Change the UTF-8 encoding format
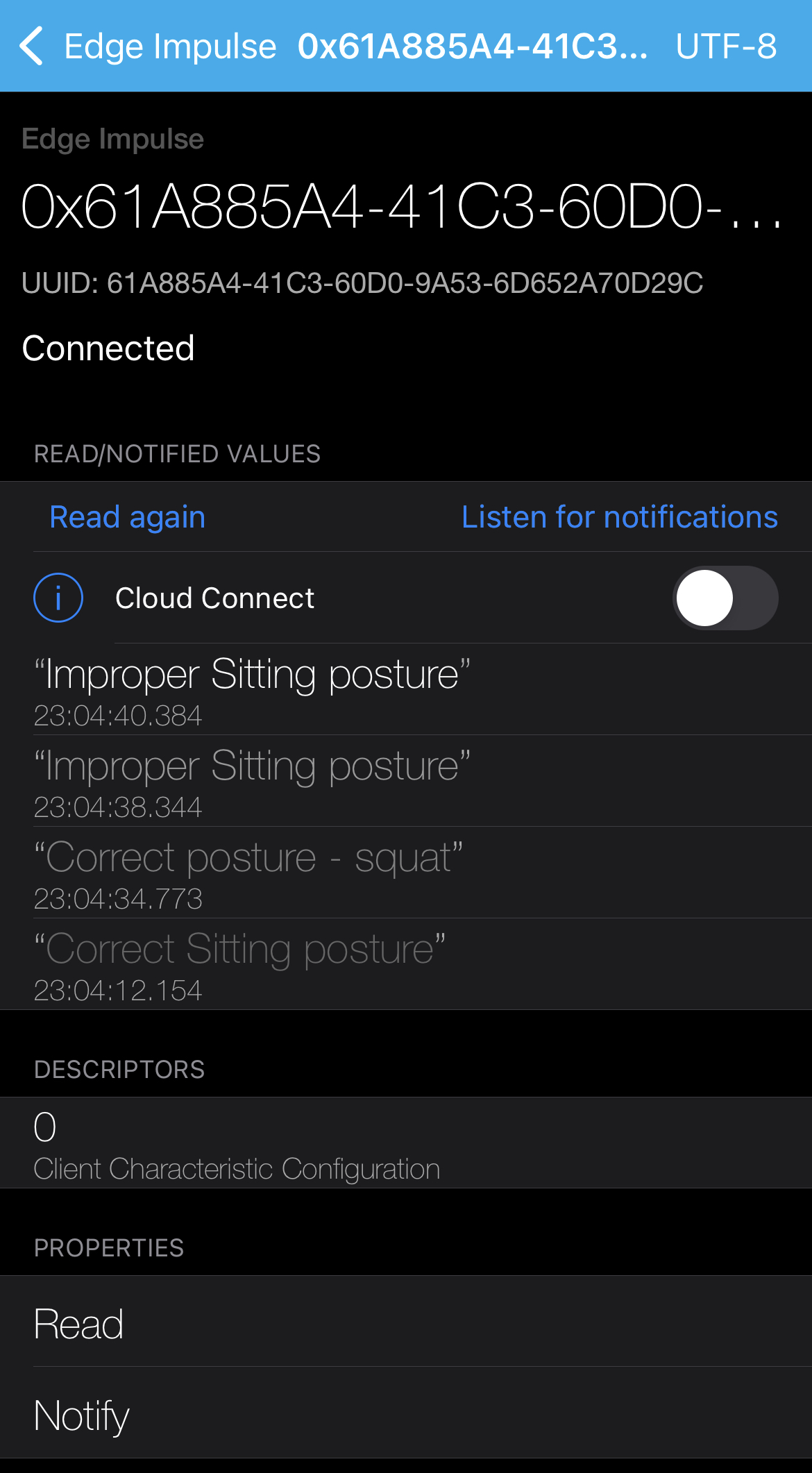 [x=725, y=47]
